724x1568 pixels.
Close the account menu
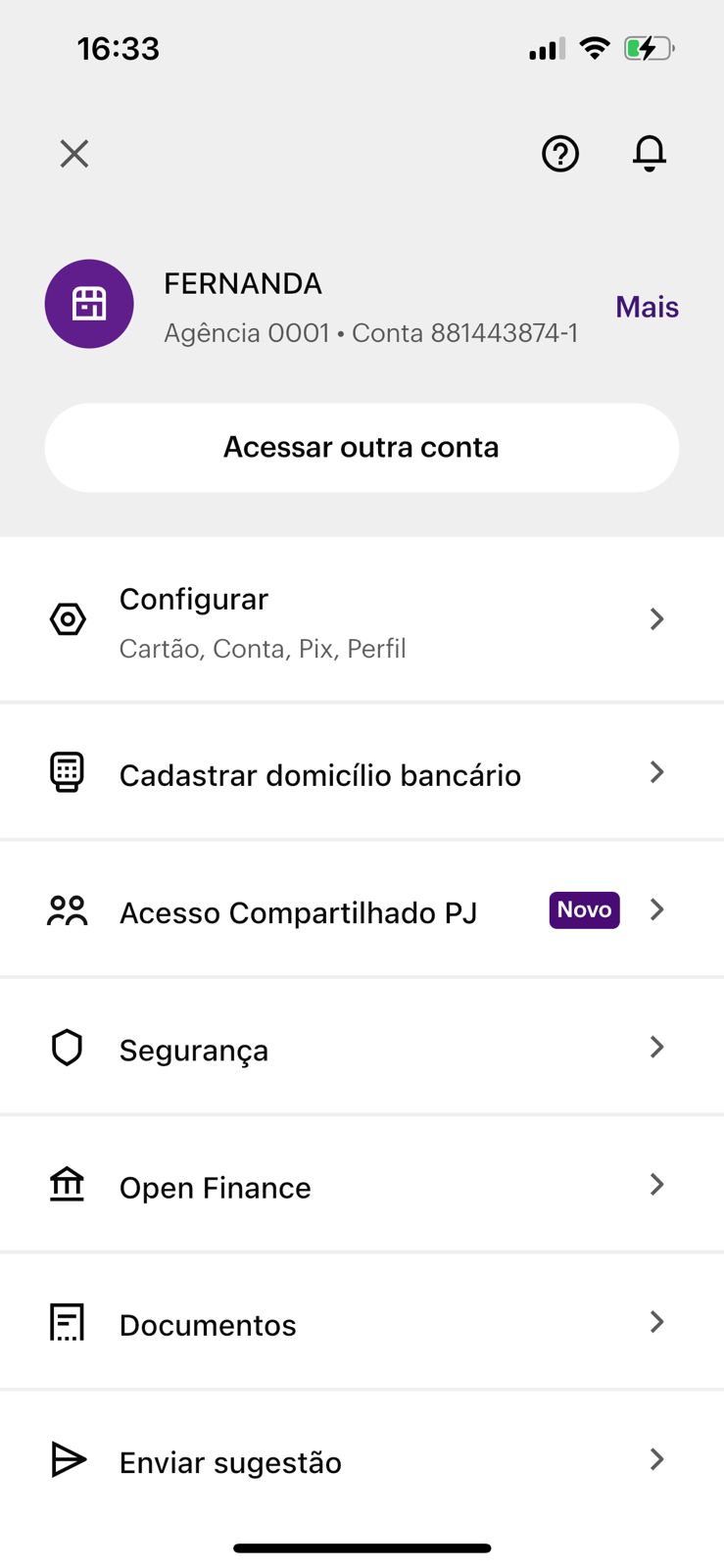74,154
